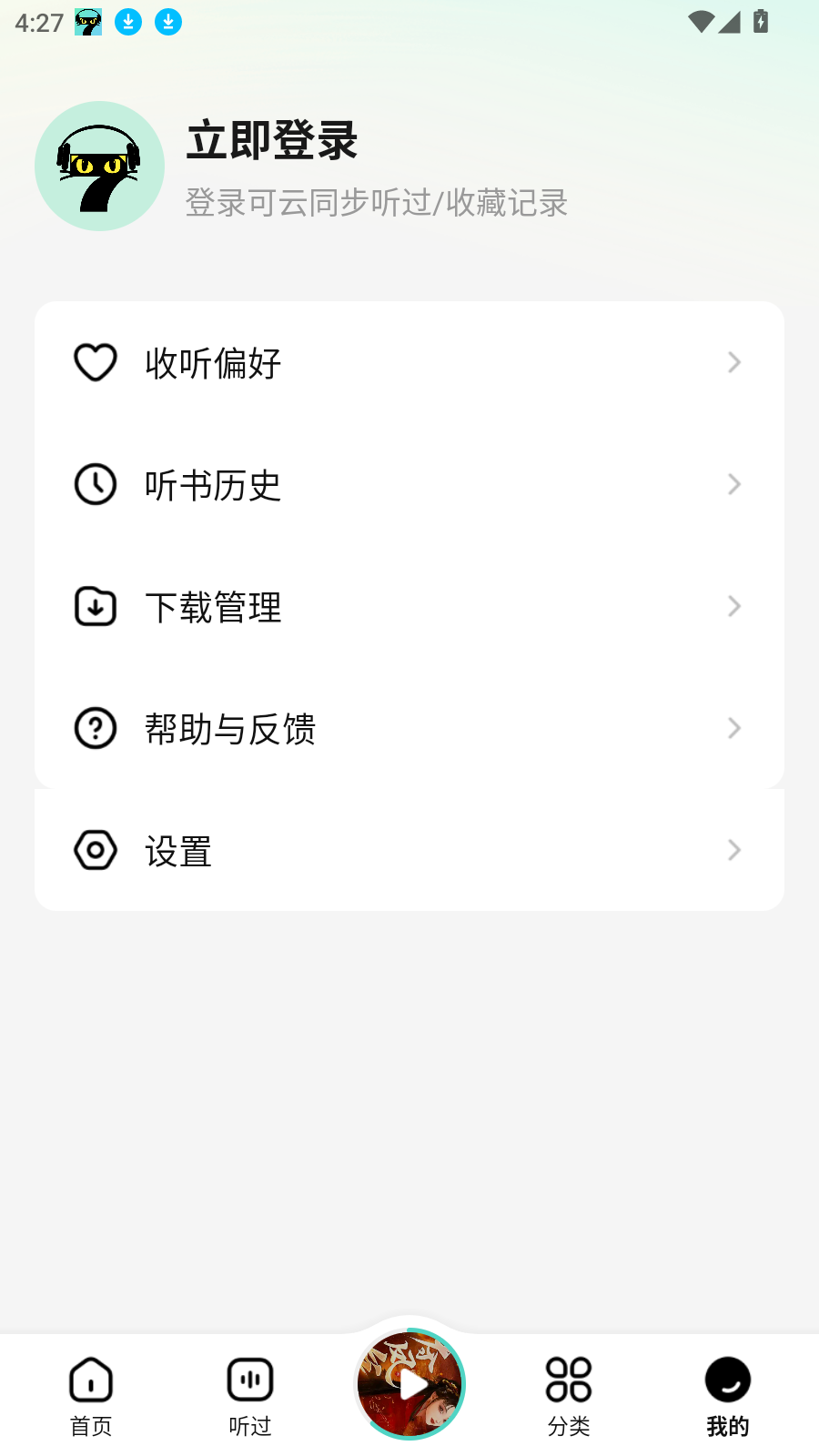Open the 首页 home icon in bottom navigation
The height and width of the screenshot is (1456, 819).
[90, 1380]
